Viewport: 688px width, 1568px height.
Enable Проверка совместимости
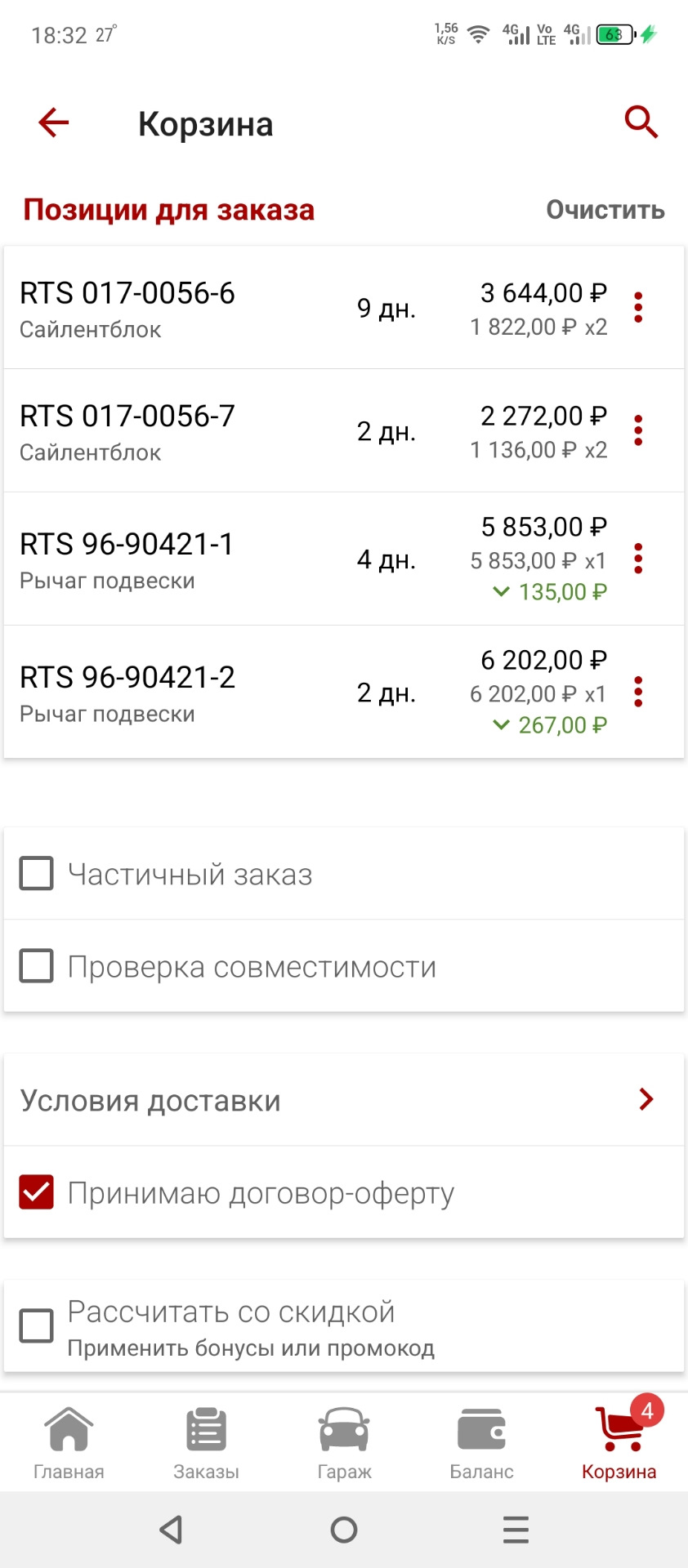tap(36, 965)
